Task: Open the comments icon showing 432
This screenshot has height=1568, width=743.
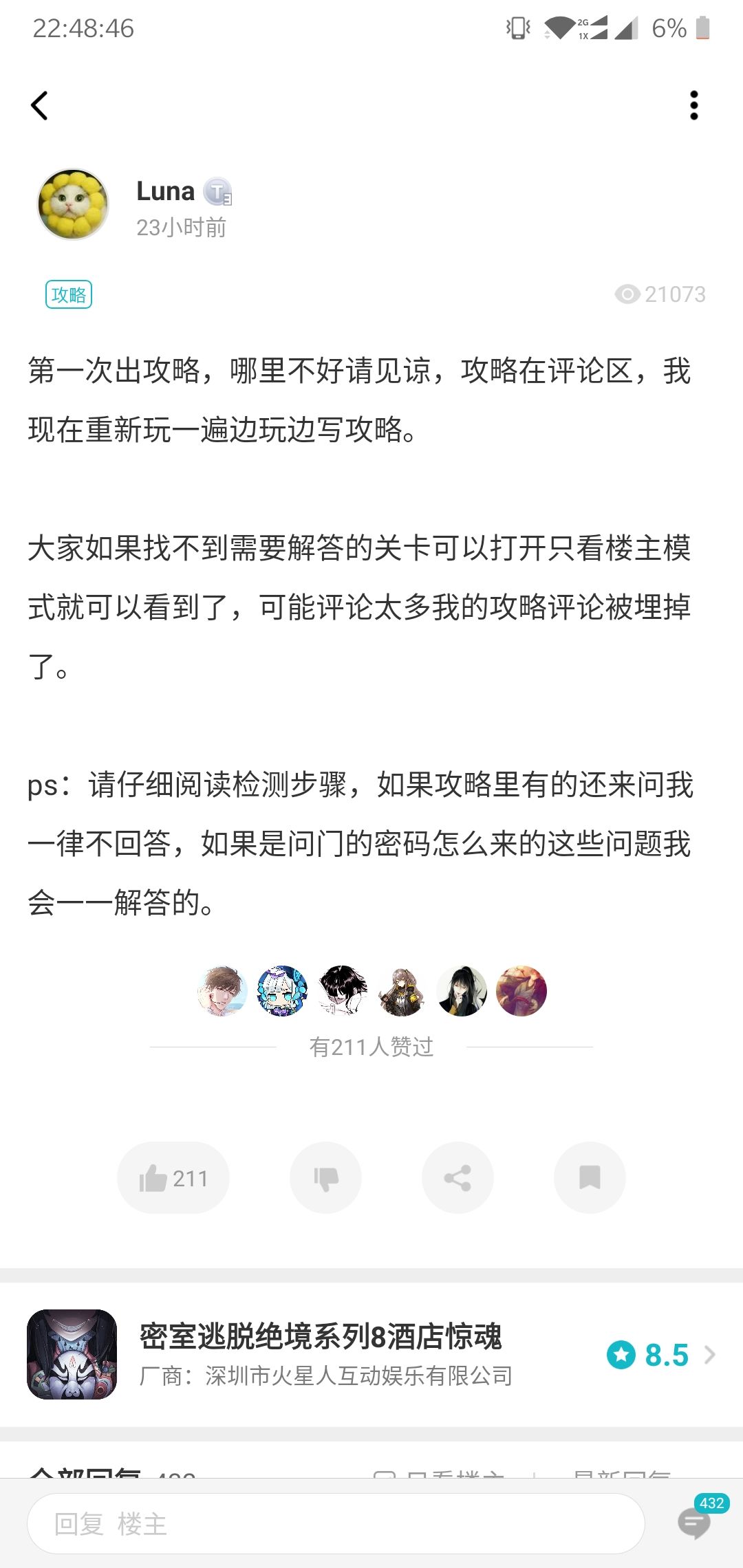Action: click(696, 1521)
